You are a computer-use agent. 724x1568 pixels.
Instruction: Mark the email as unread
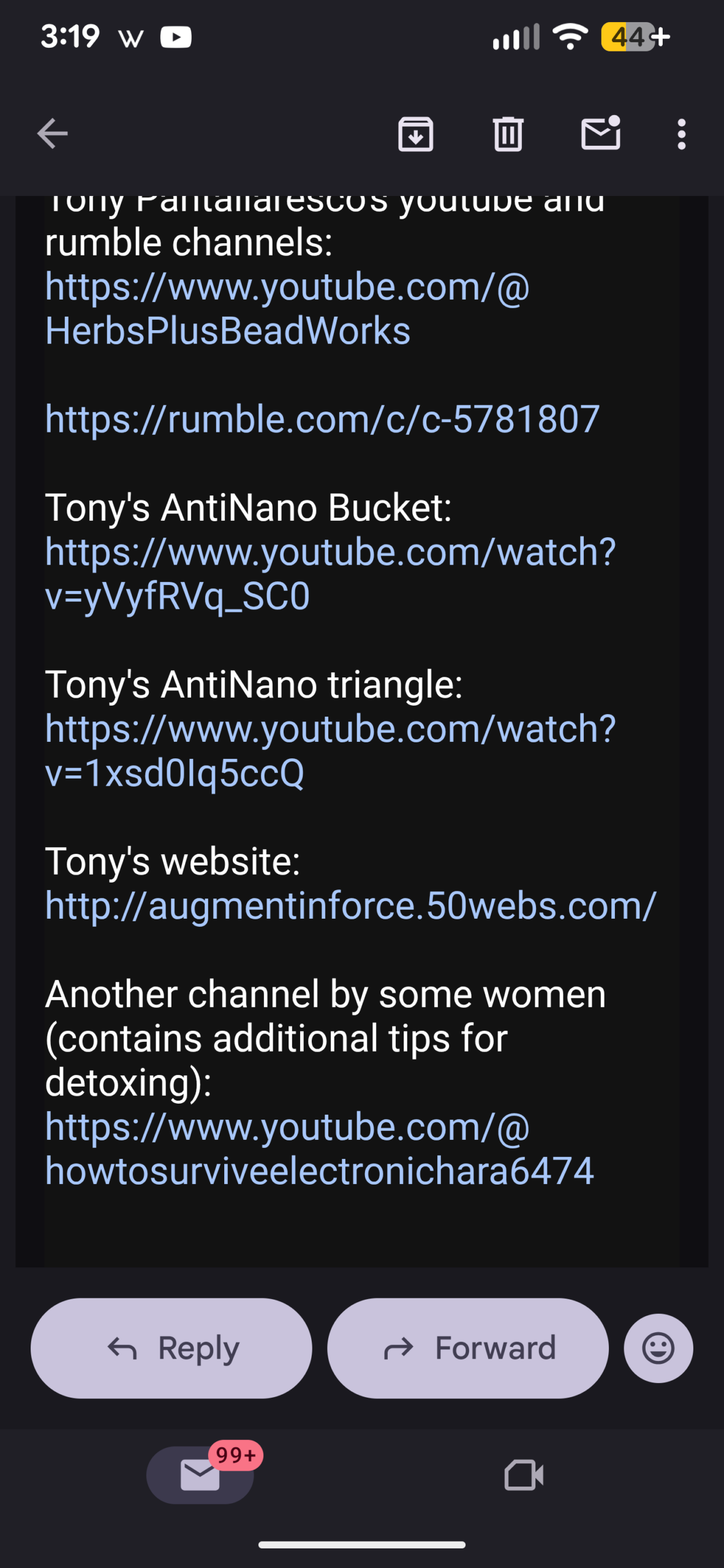coord(600,134)
